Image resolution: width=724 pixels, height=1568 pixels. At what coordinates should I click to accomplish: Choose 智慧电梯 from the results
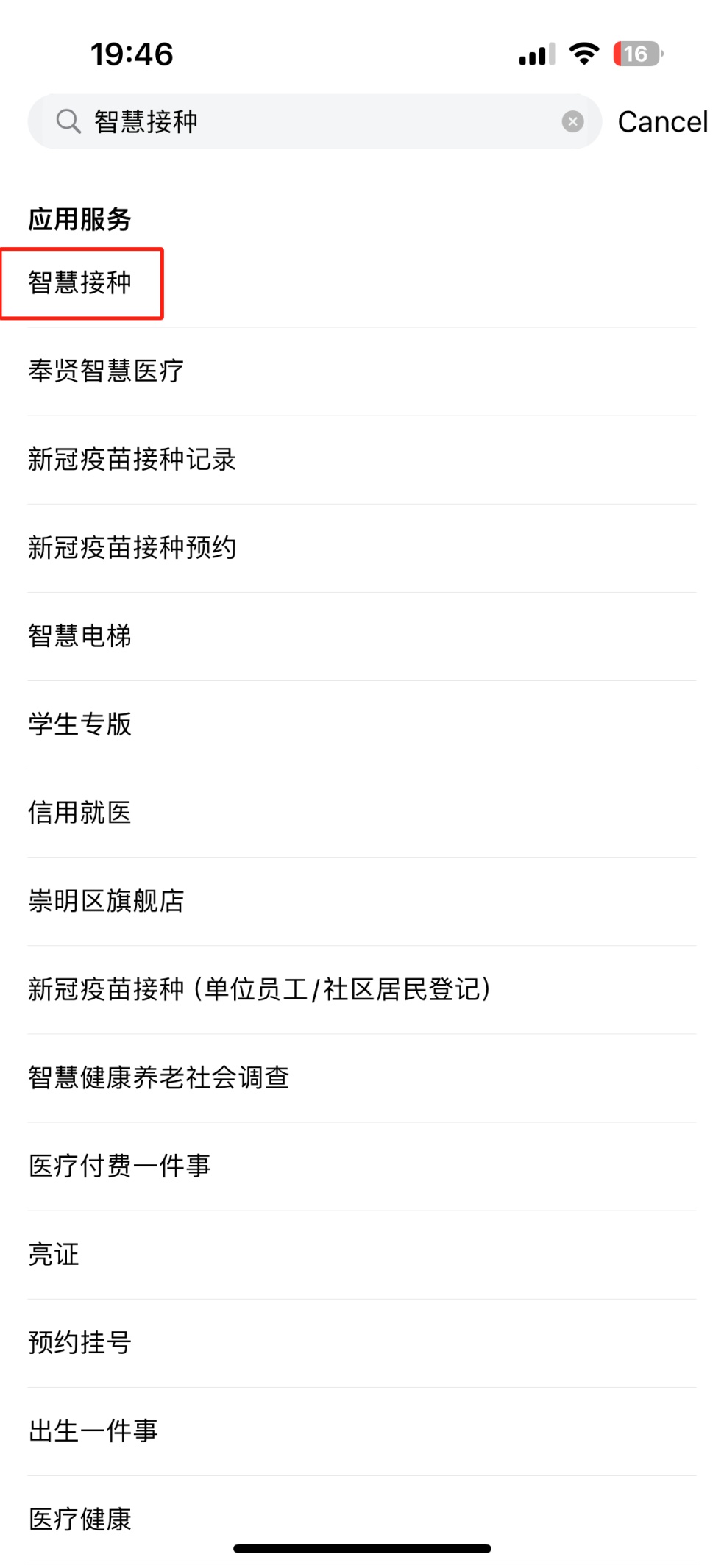tap(362, 636)
